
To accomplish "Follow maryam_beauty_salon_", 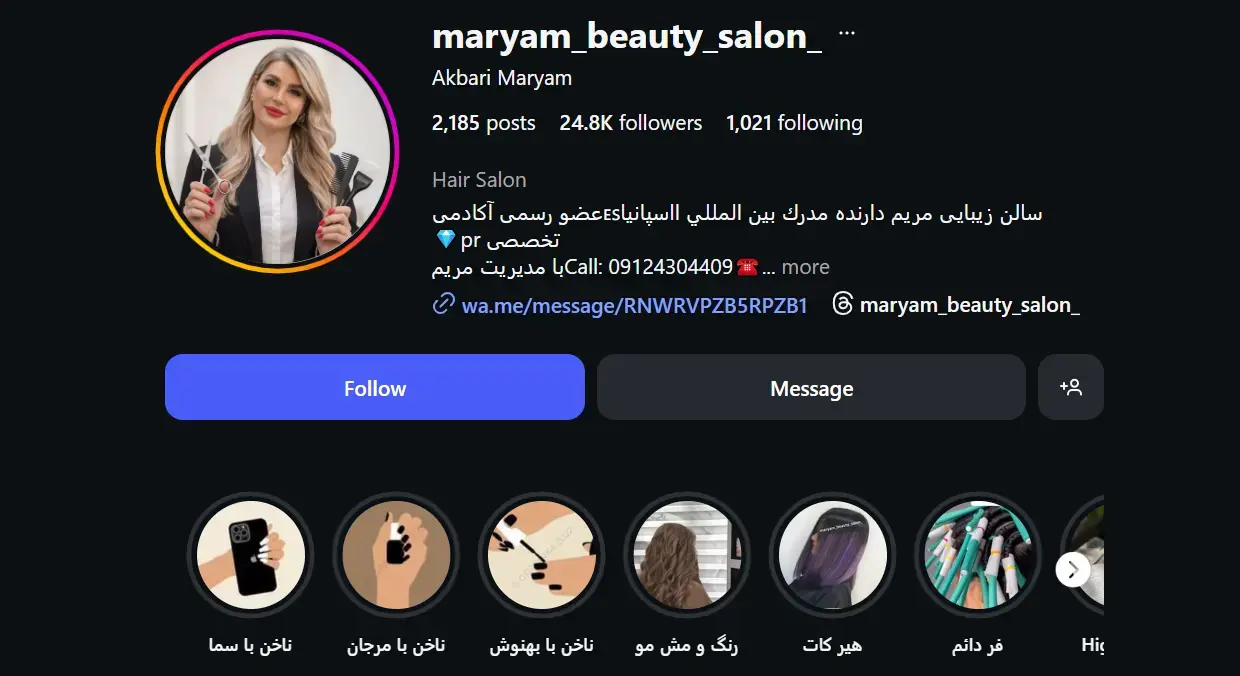I will [x=374, y=388].
